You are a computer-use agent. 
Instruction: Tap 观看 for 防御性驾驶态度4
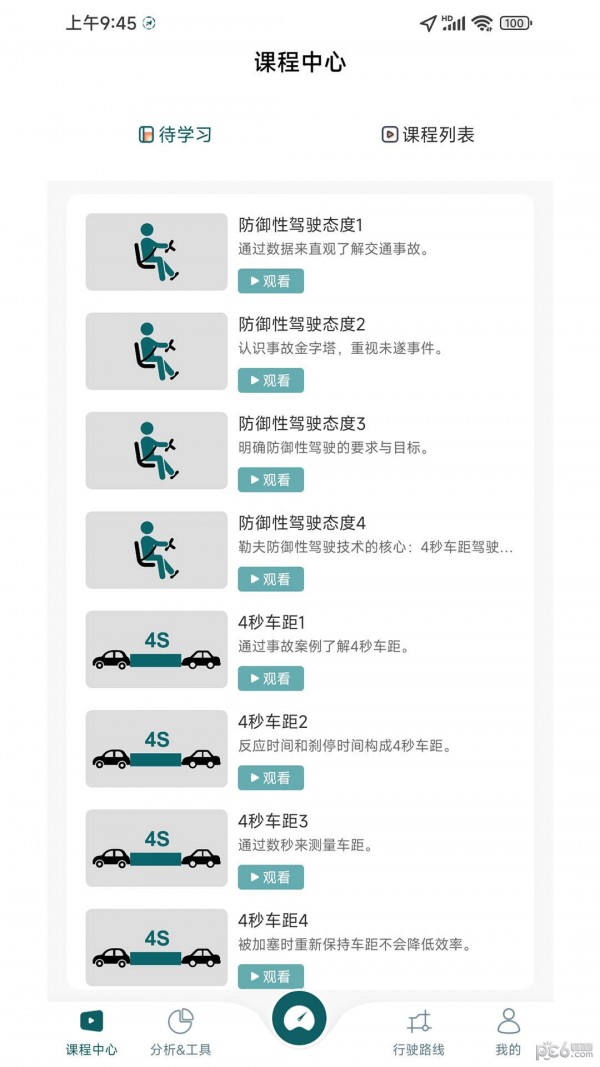pos(270,579)
